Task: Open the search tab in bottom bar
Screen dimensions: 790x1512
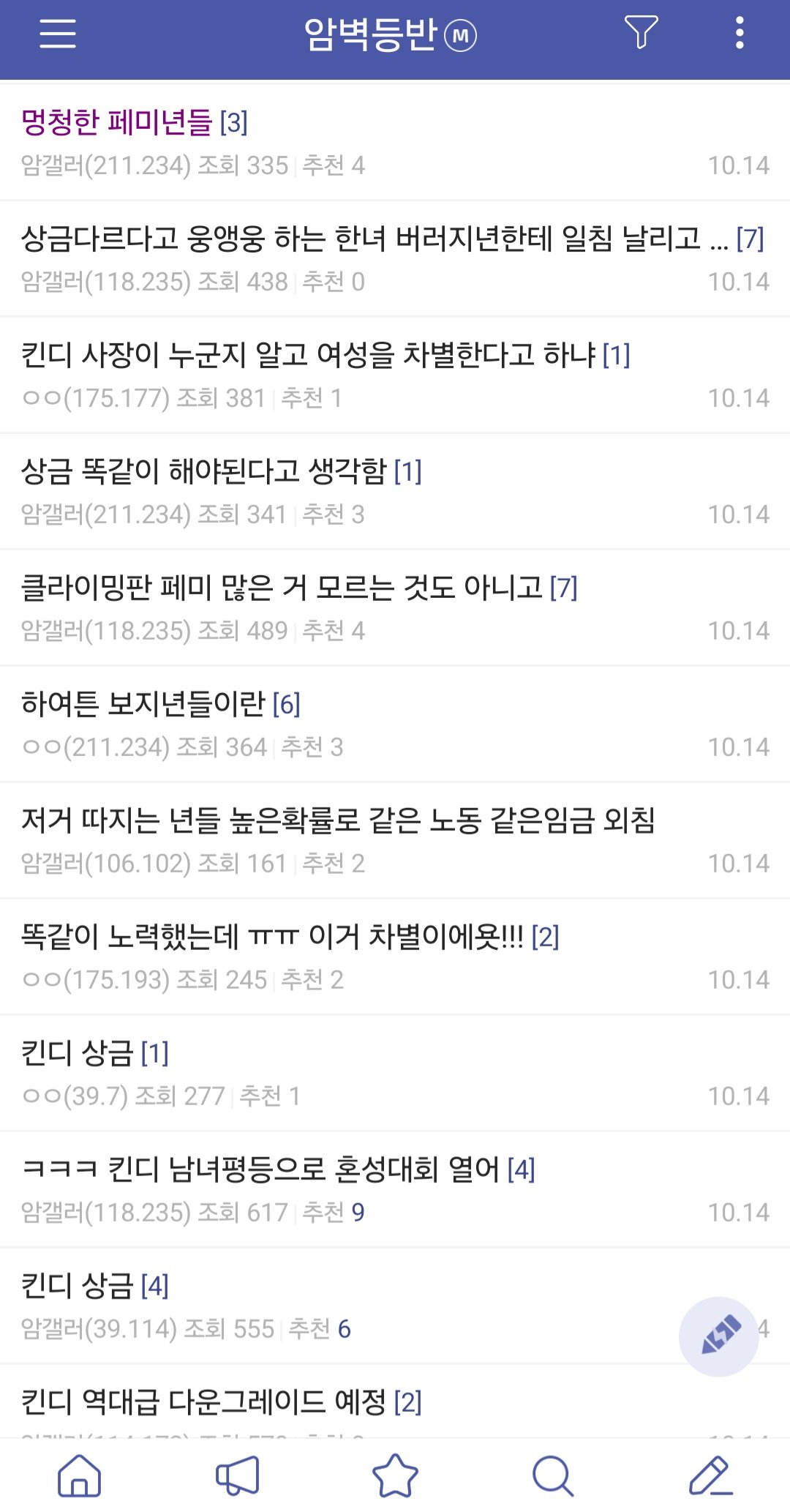Action: (x=553, y=1475)
